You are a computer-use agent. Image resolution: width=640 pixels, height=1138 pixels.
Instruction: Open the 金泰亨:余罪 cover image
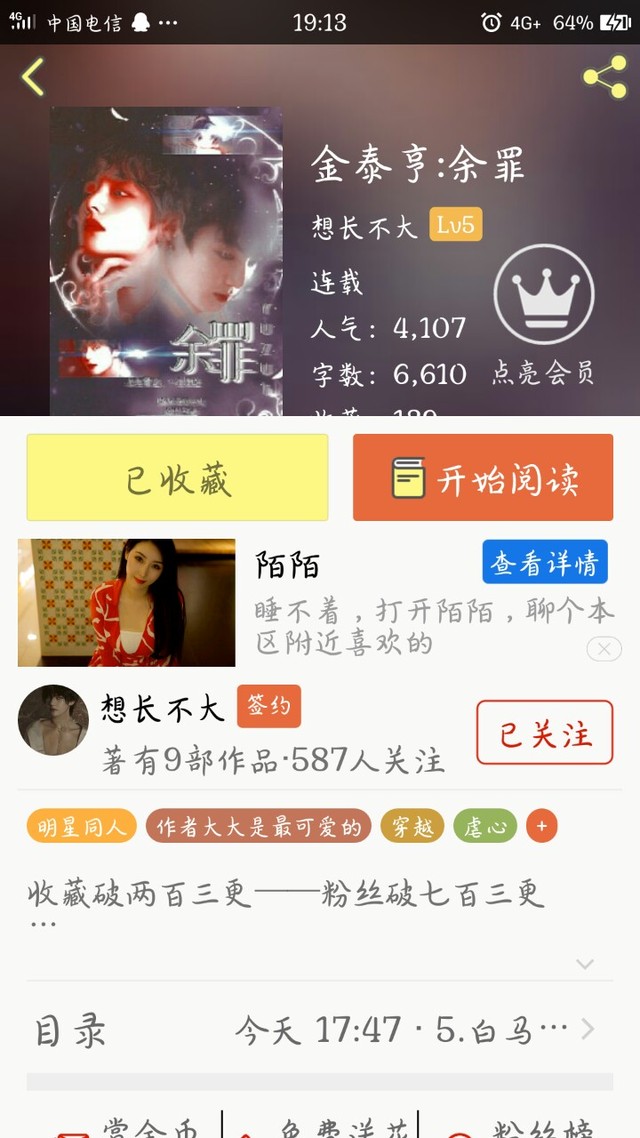pyautogui.click(x=166, y=262)
